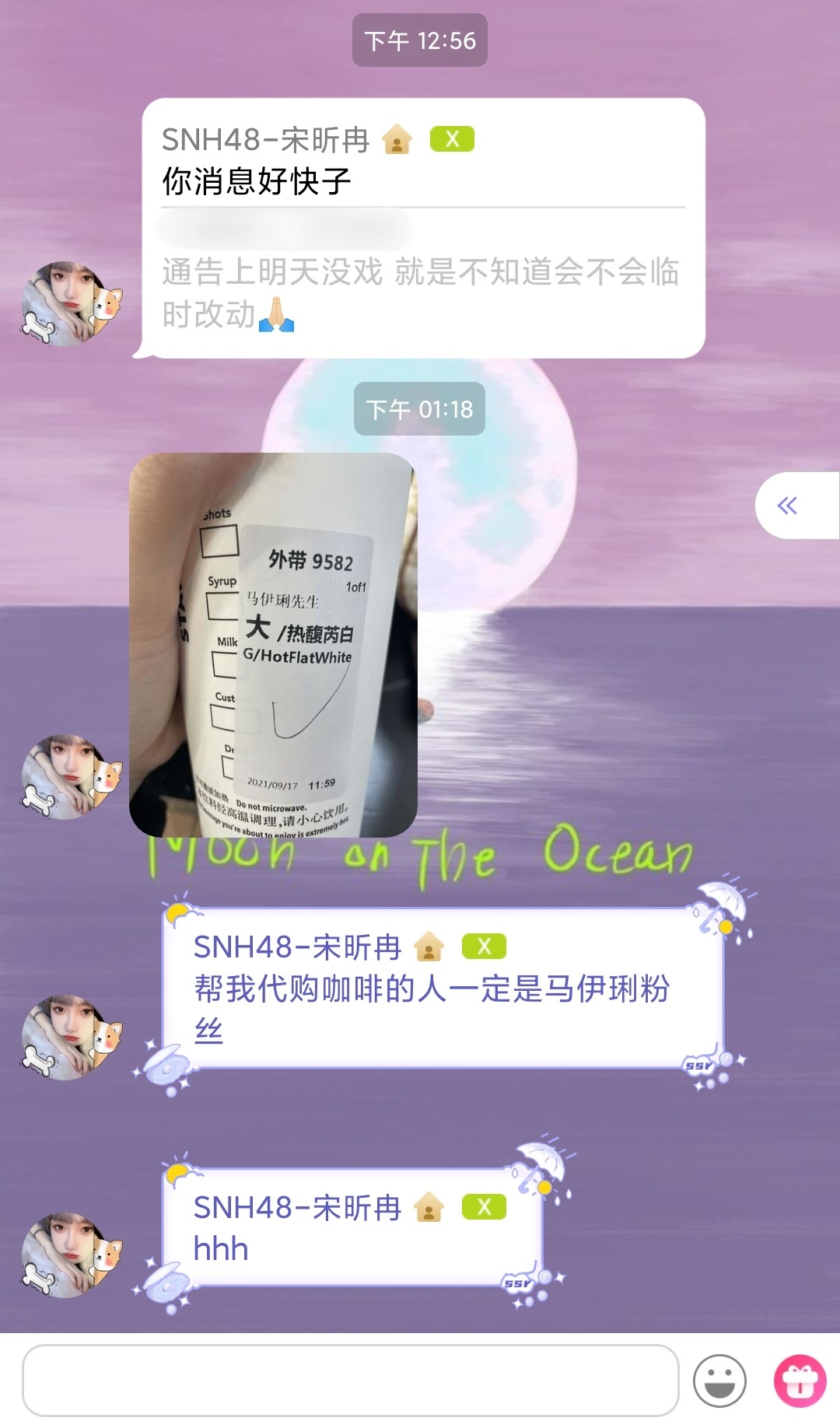
Task: Tap the message text input field
Action: pos(350,1380)
